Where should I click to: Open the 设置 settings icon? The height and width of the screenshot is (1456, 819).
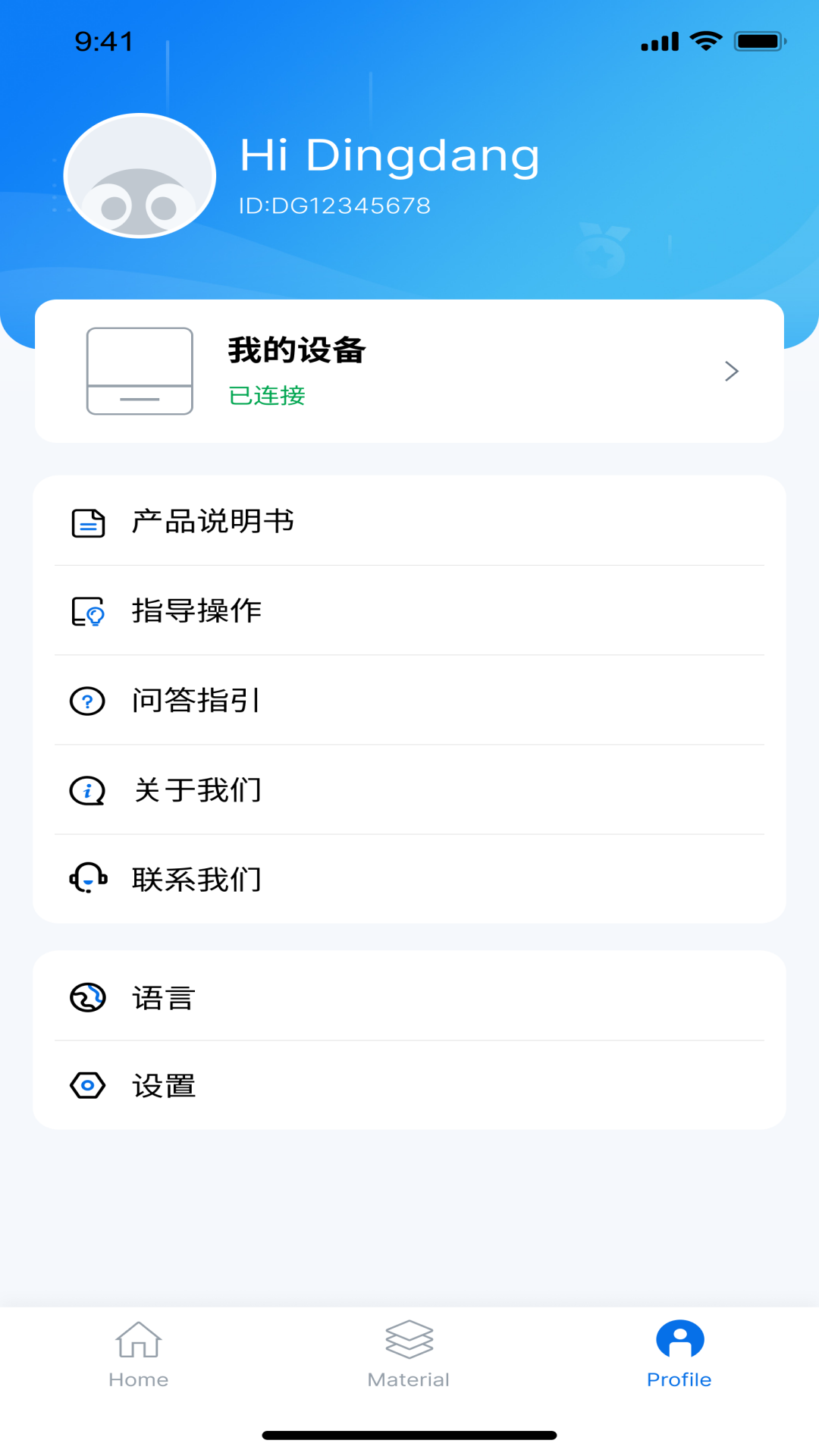click(86, 1086)
